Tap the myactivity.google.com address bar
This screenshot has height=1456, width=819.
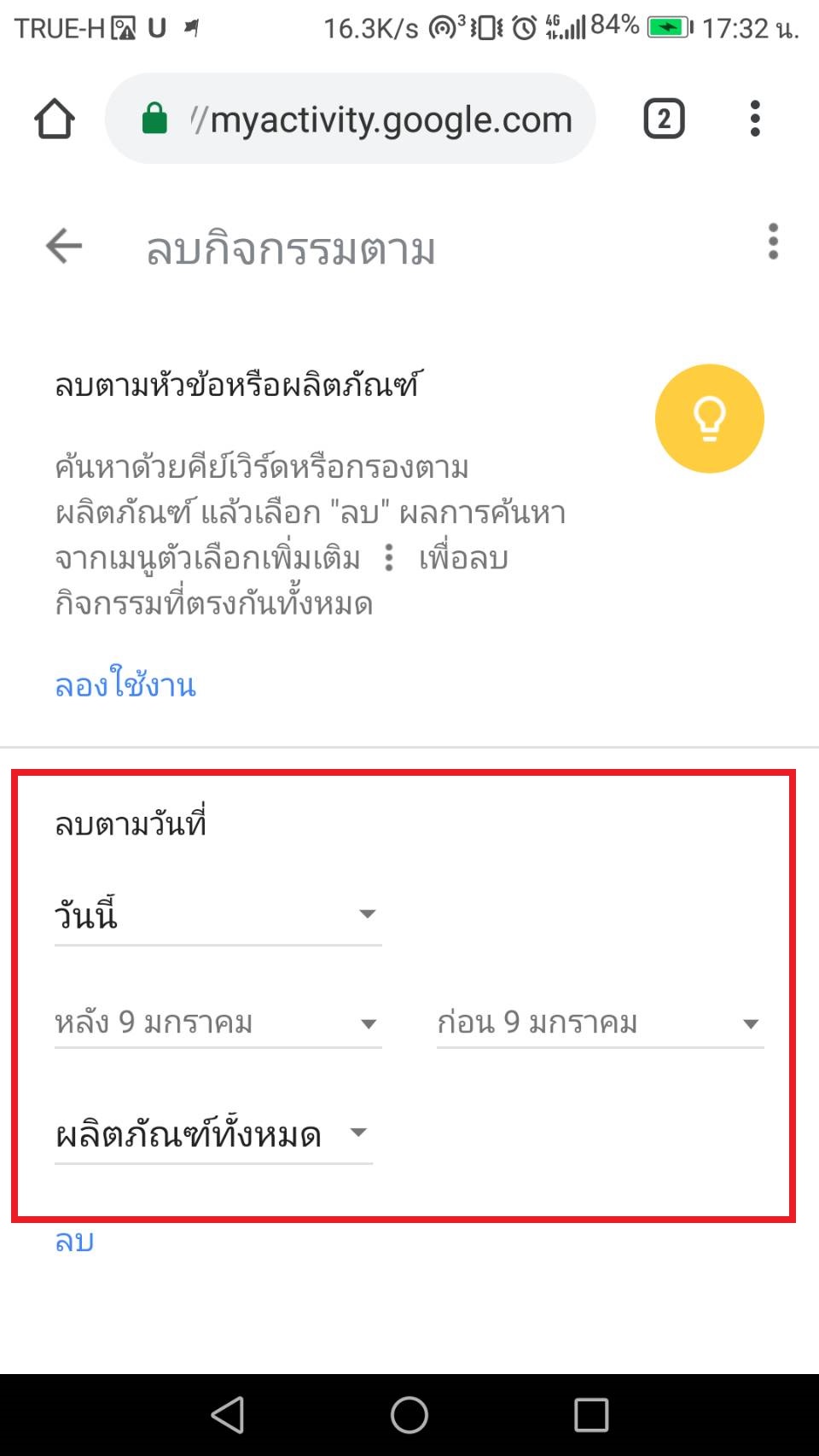(350, 119)
